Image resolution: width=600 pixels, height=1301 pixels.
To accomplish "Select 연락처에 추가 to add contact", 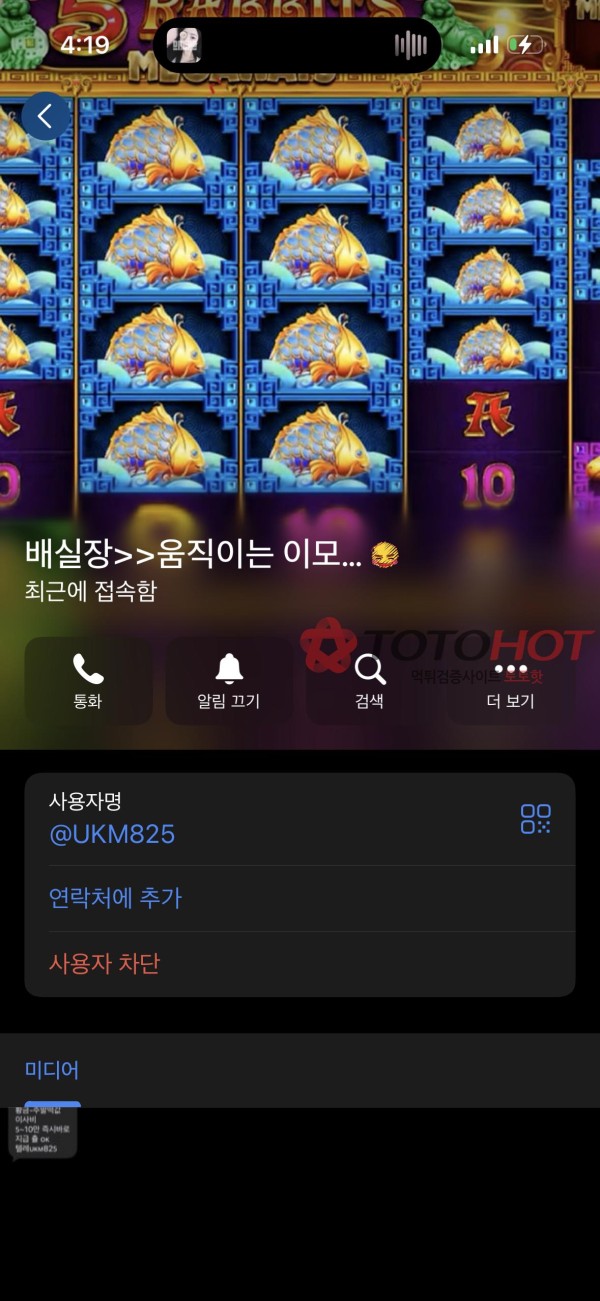I will (115, 898).
